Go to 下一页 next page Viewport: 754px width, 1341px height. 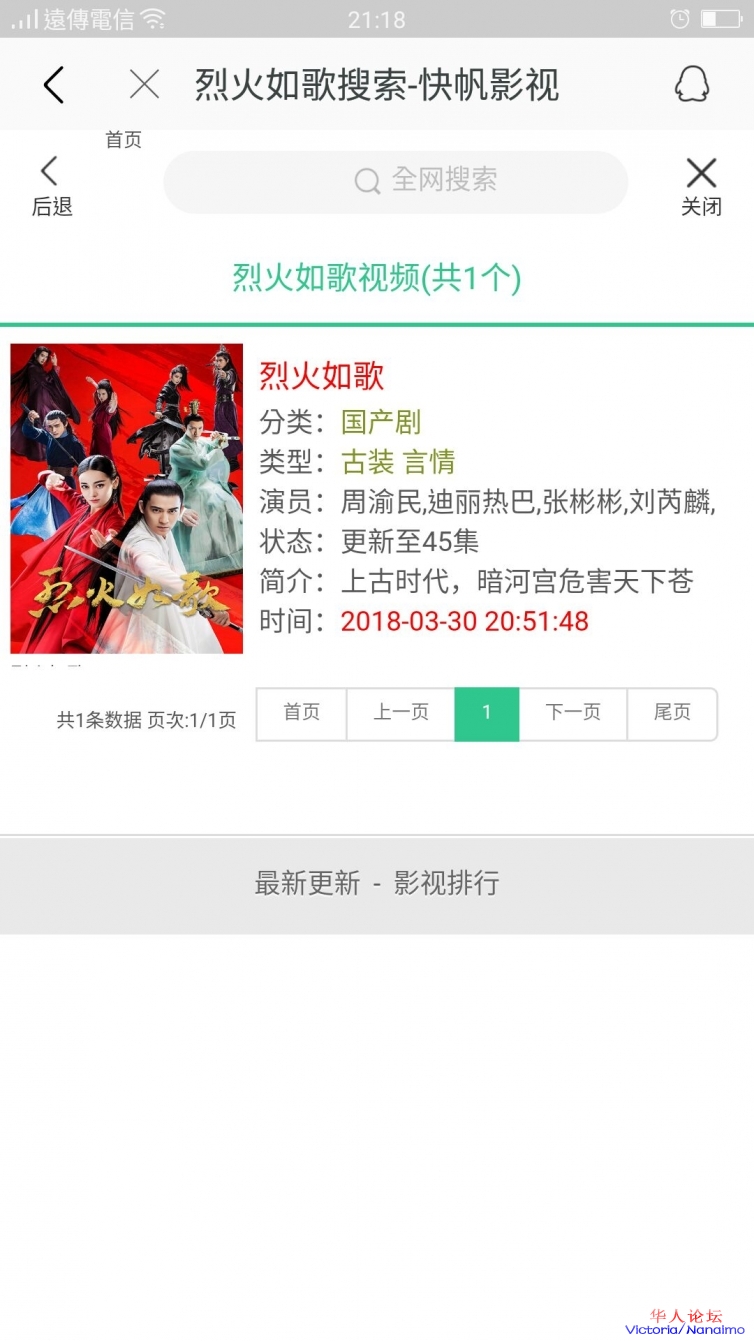pos(573,713)
